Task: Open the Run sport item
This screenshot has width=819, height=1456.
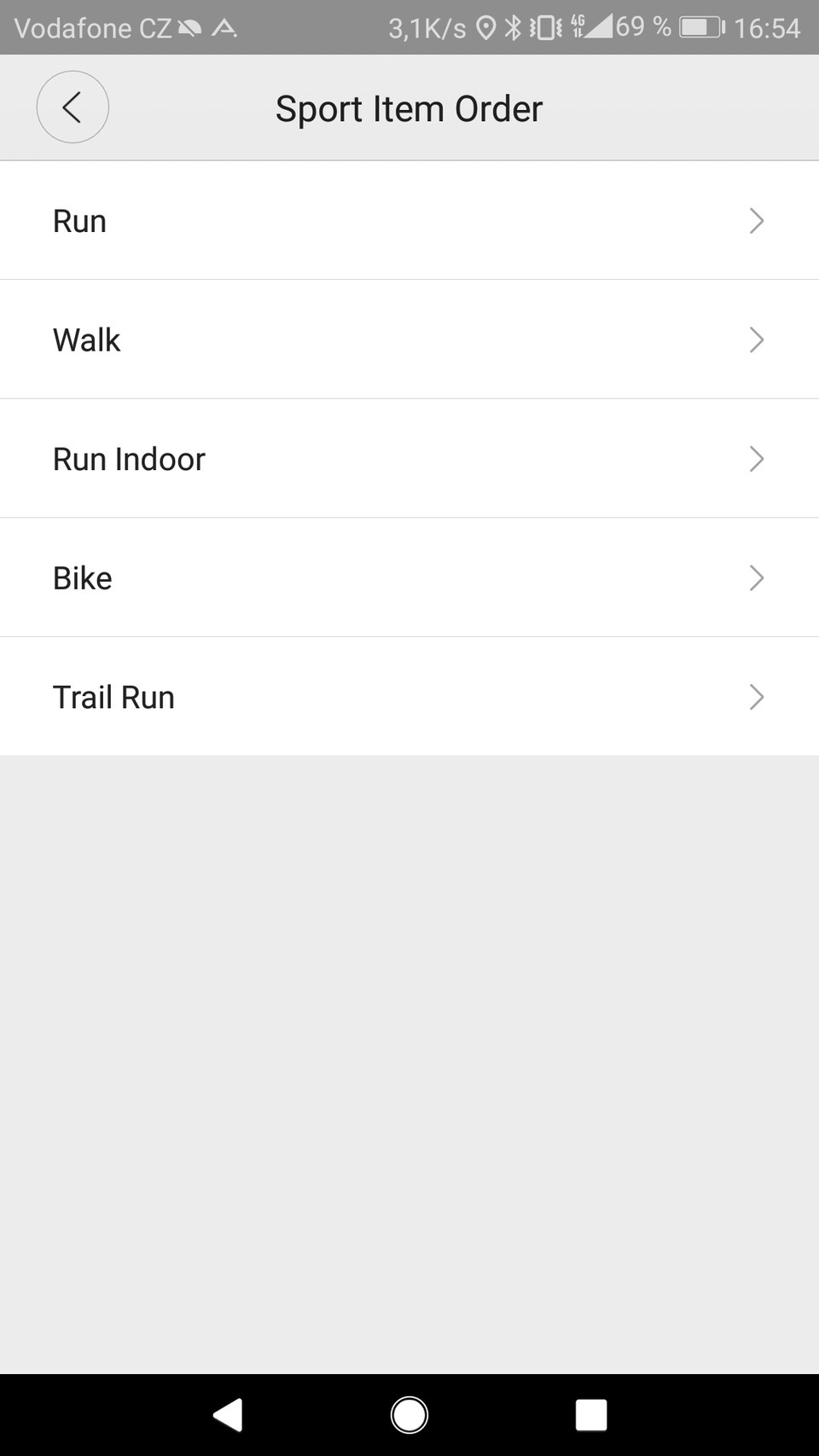Action: (x=409, y=221)
